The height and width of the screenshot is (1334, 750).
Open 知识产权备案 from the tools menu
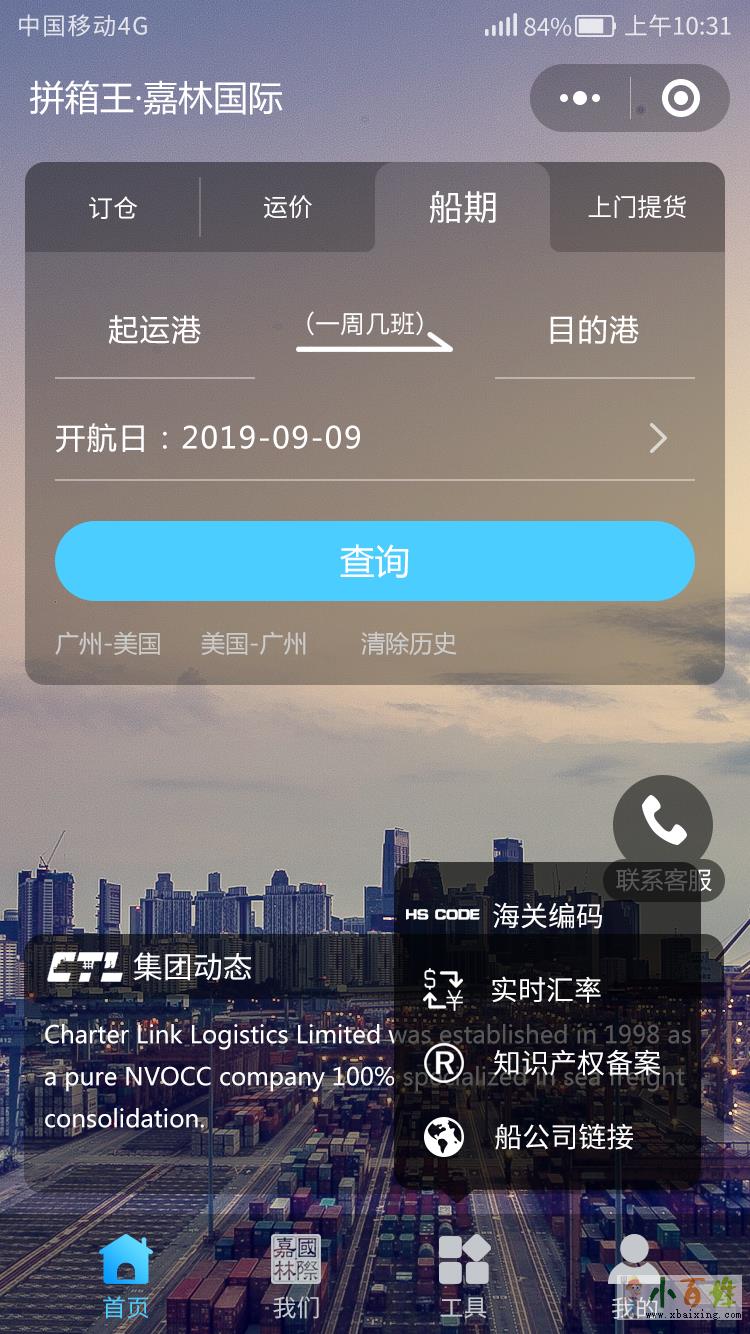pos(576,1063)
